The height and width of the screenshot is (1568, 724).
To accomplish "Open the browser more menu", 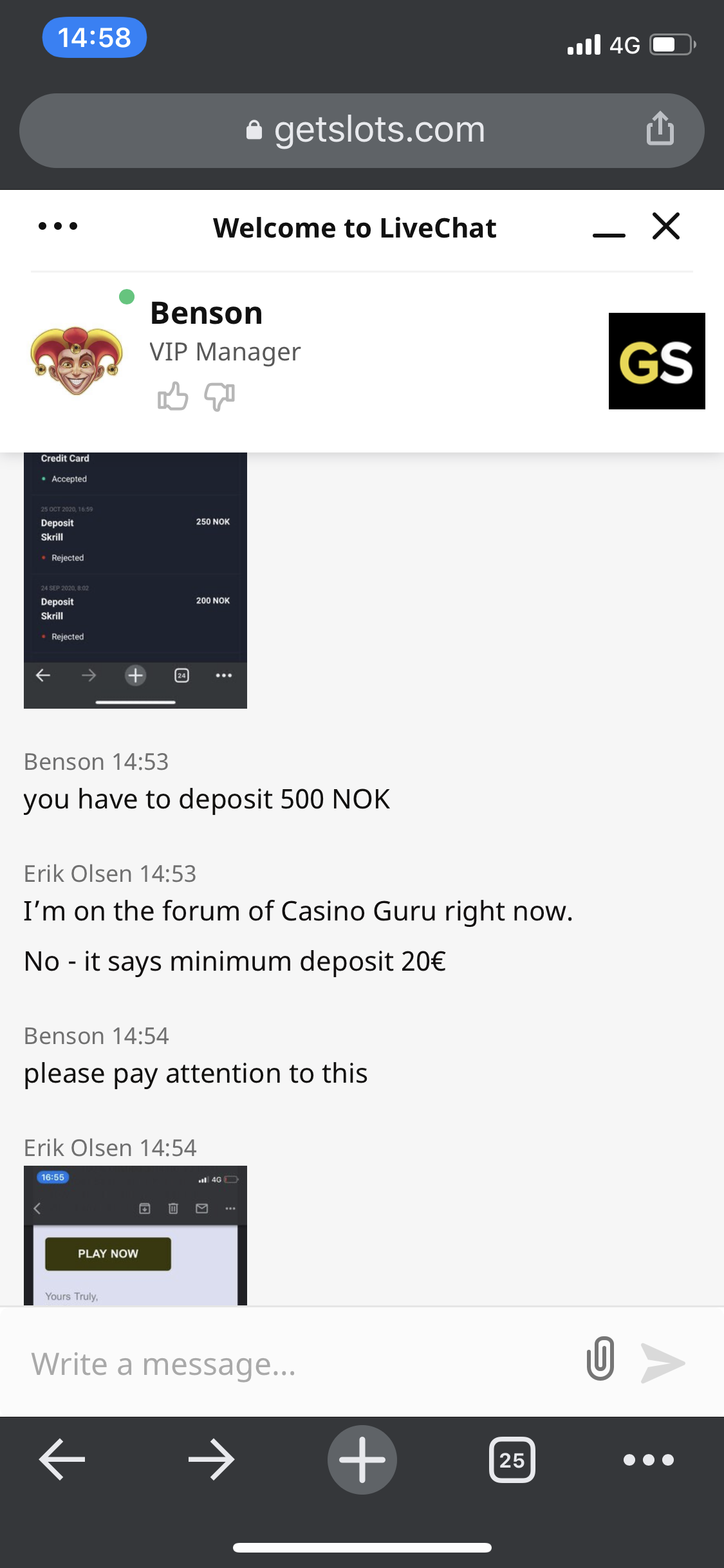I will click(648, 1459).
